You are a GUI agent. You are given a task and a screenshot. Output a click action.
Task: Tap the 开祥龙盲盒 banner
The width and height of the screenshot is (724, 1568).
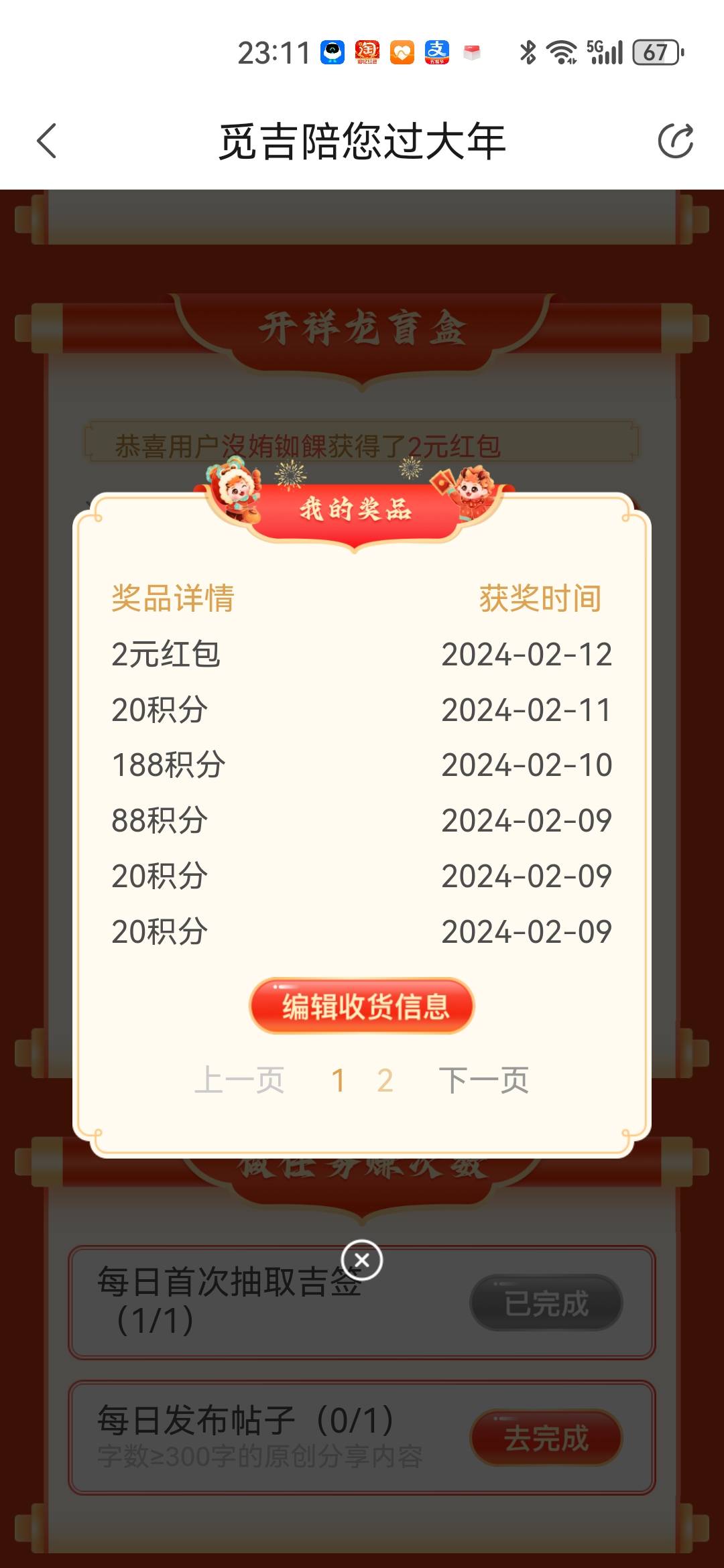click(362, 326)
